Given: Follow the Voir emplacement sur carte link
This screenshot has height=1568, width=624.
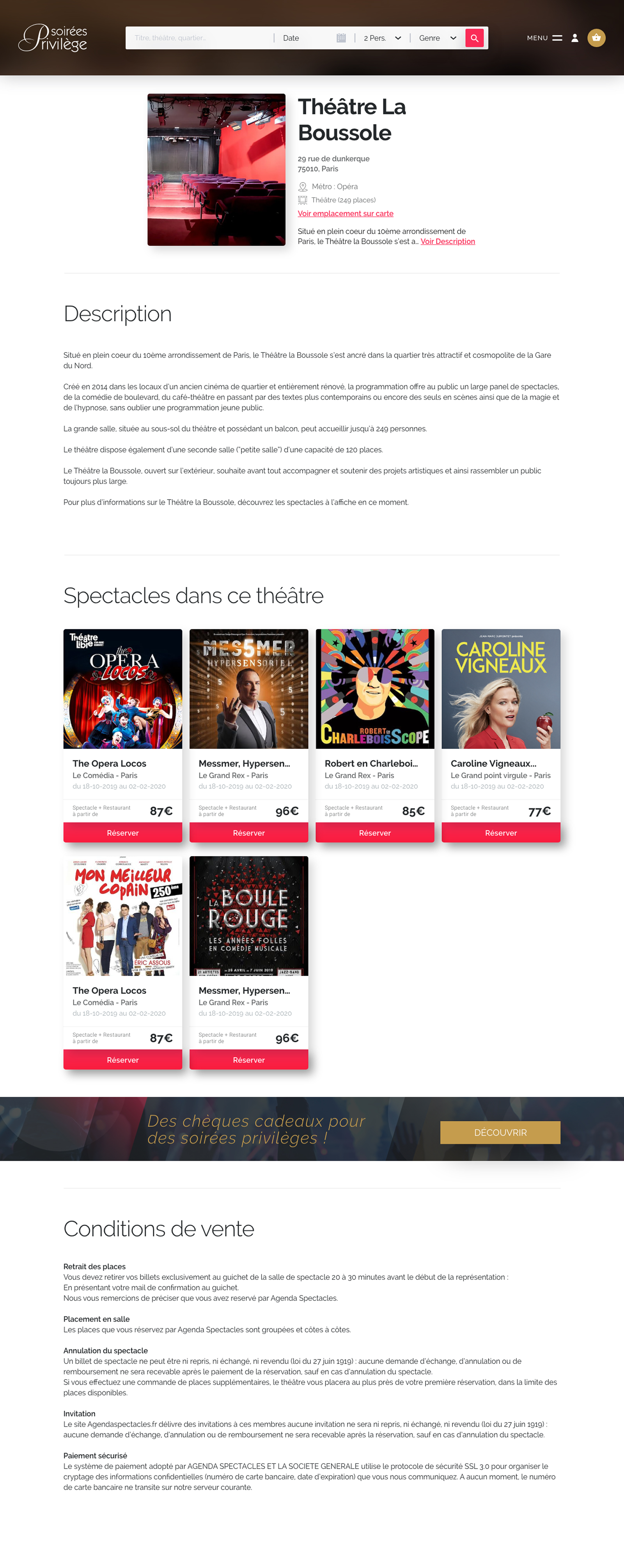Looking at the screenshot, I should [x=345, y=214].
